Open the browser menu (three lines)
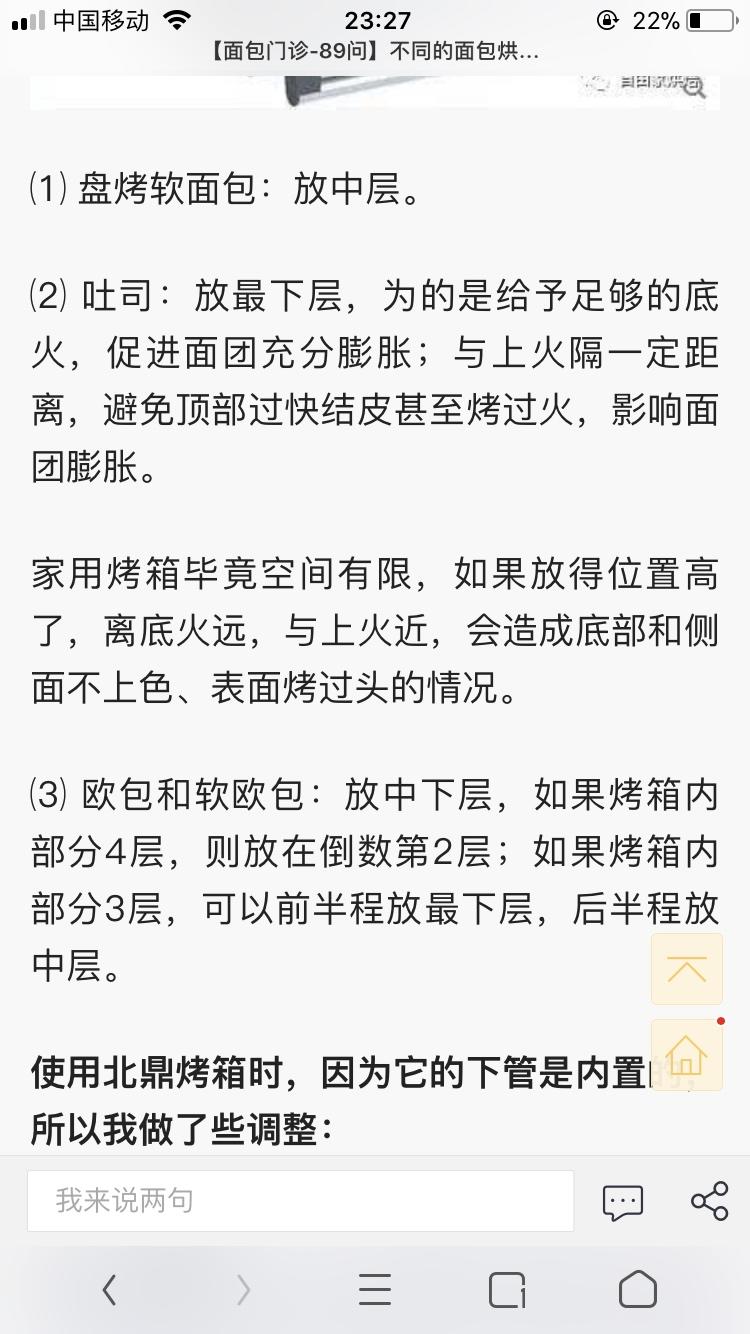The height and width of the screenshot is (1334, 750). 375,1290
